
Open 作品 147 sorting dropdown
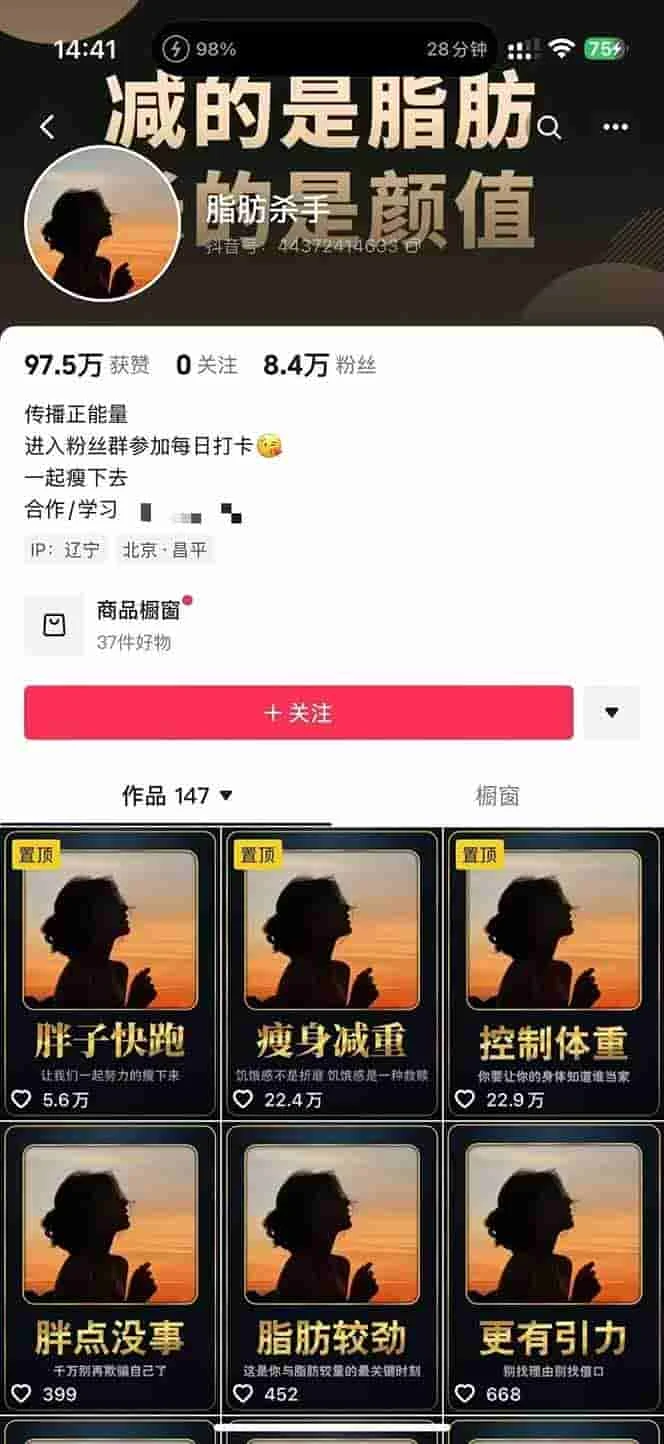tap(177, 796)
